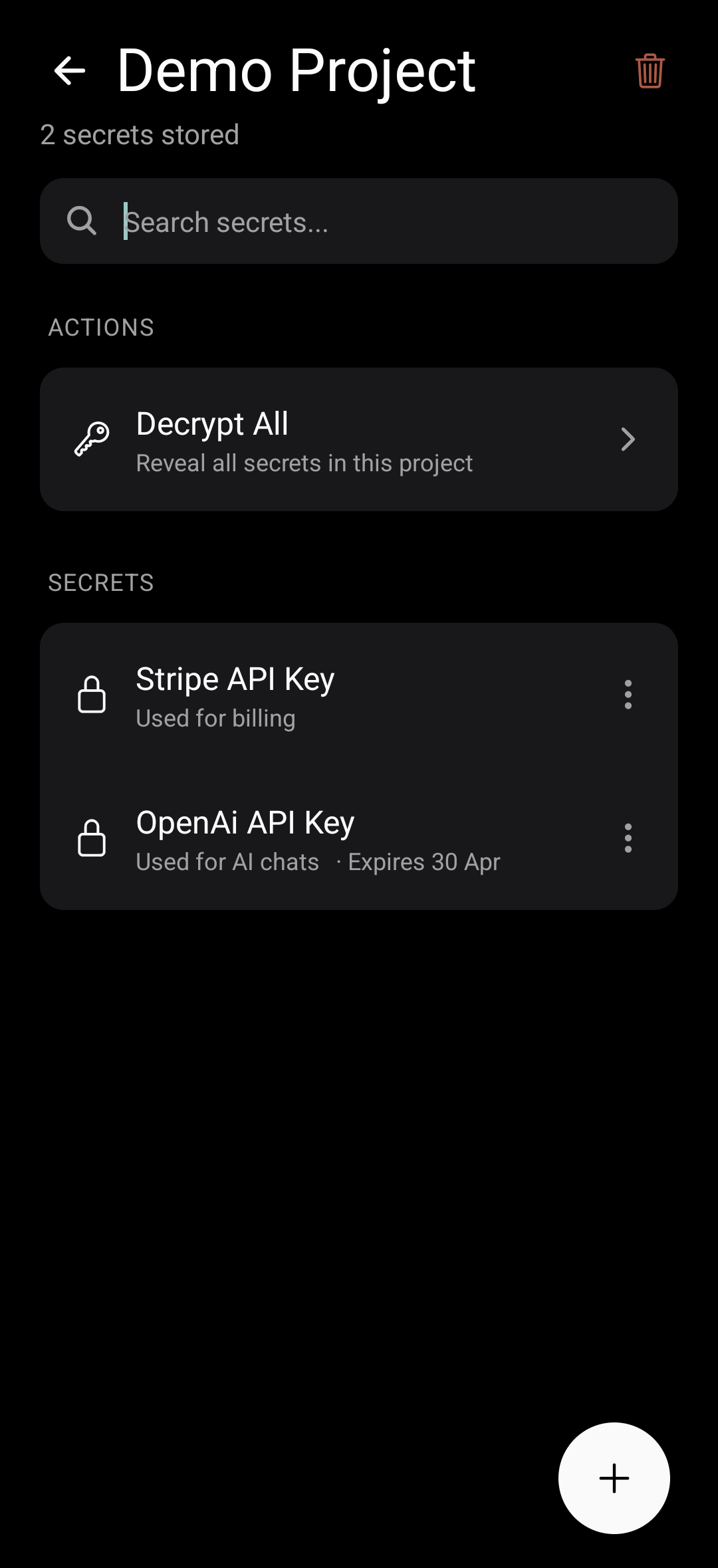Go back from Demo Project
This screenshot has width=718, height=1568.
point(69,71)
